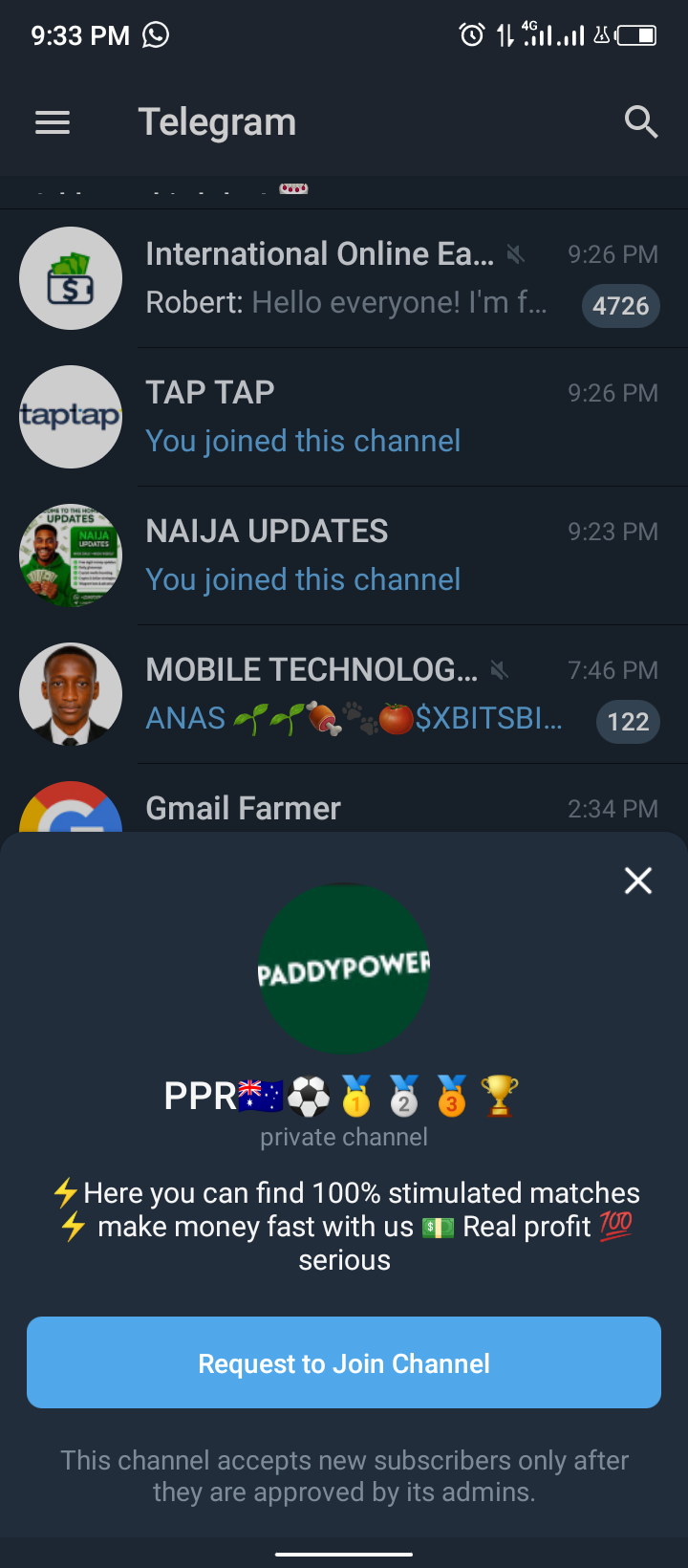Request to join the PPR channel
Image resolution: width=688 pixels, height=1568 pixels.
pos(344,1362)
